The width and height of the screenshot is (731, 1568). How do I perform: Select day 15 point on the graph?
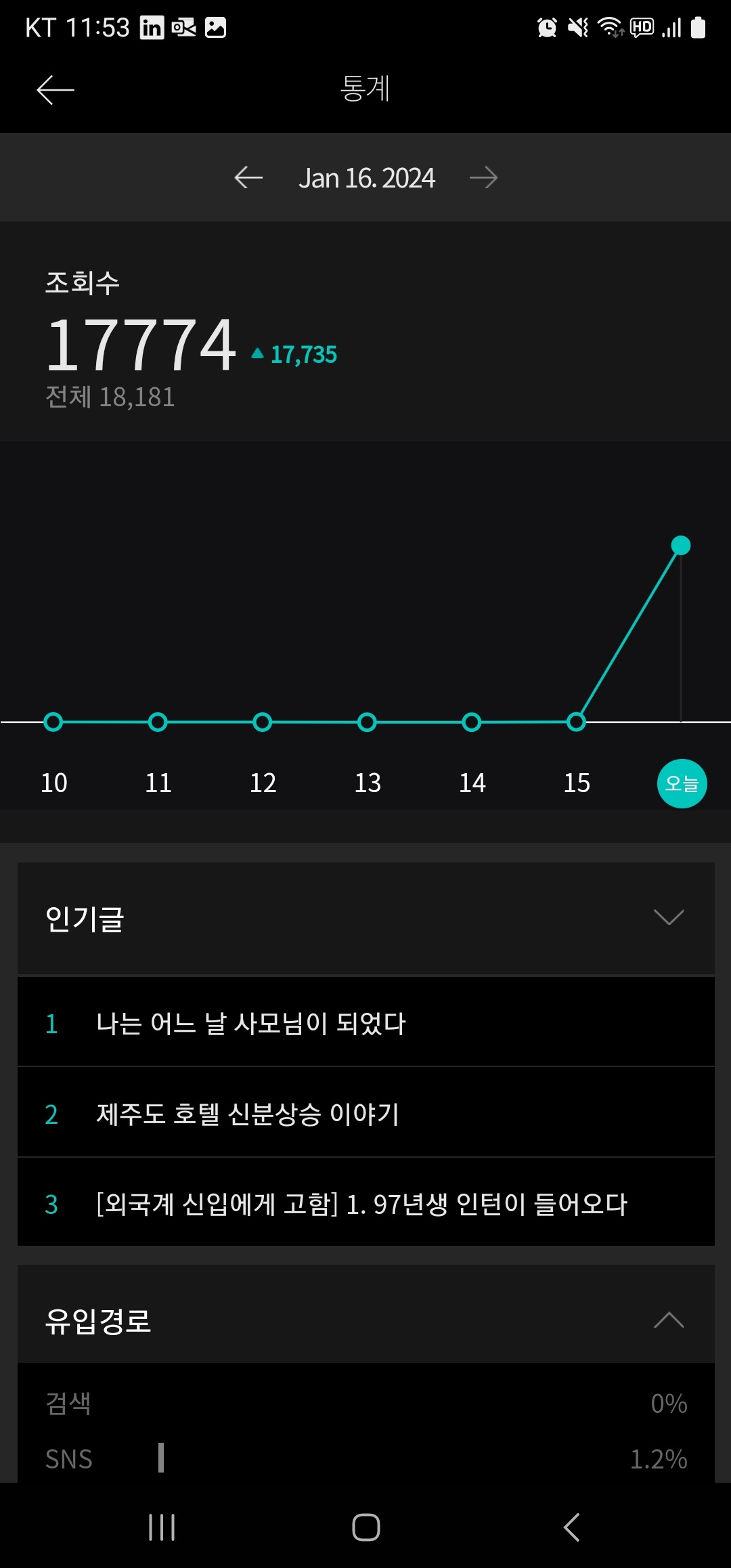[576, 722]
